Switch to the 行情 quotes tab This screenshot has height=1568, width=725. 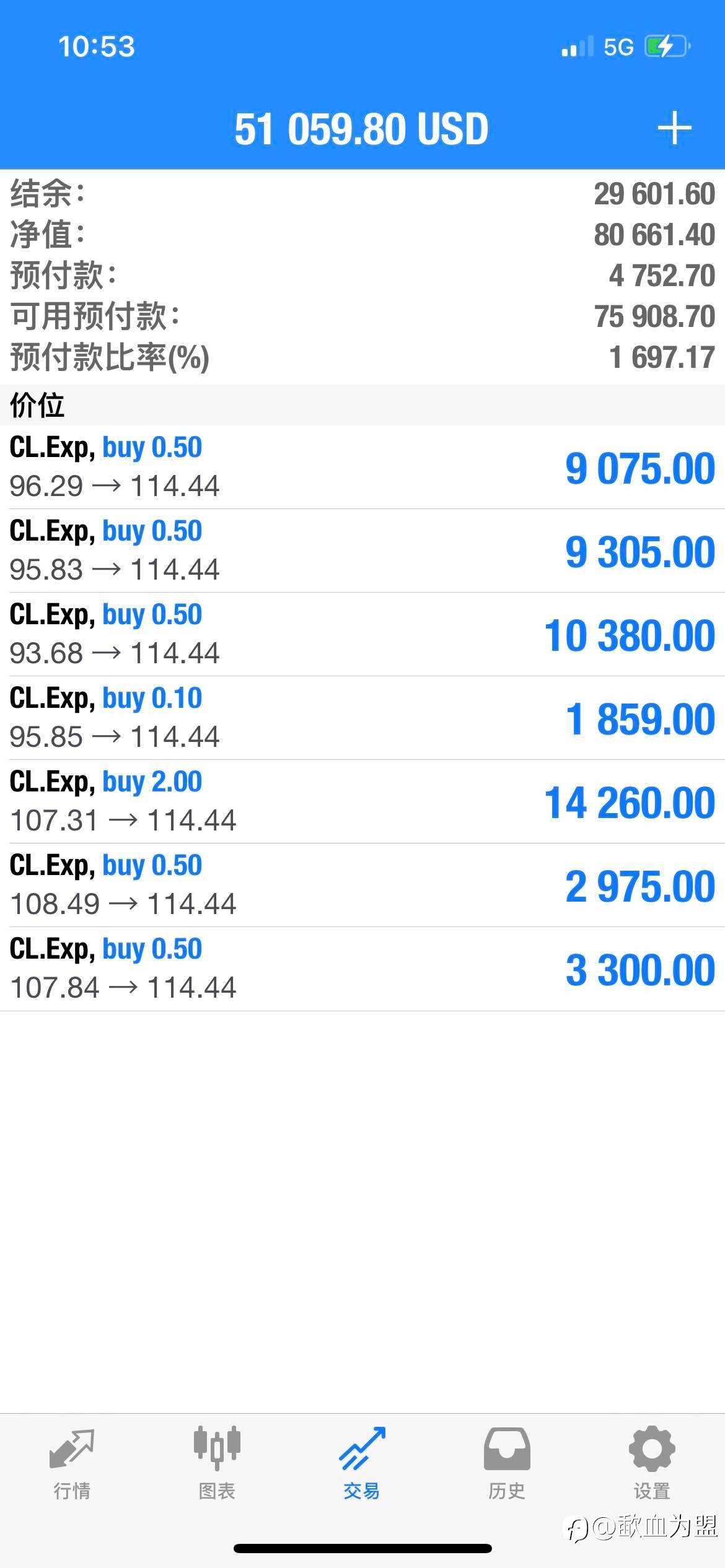pos(72,1464)
